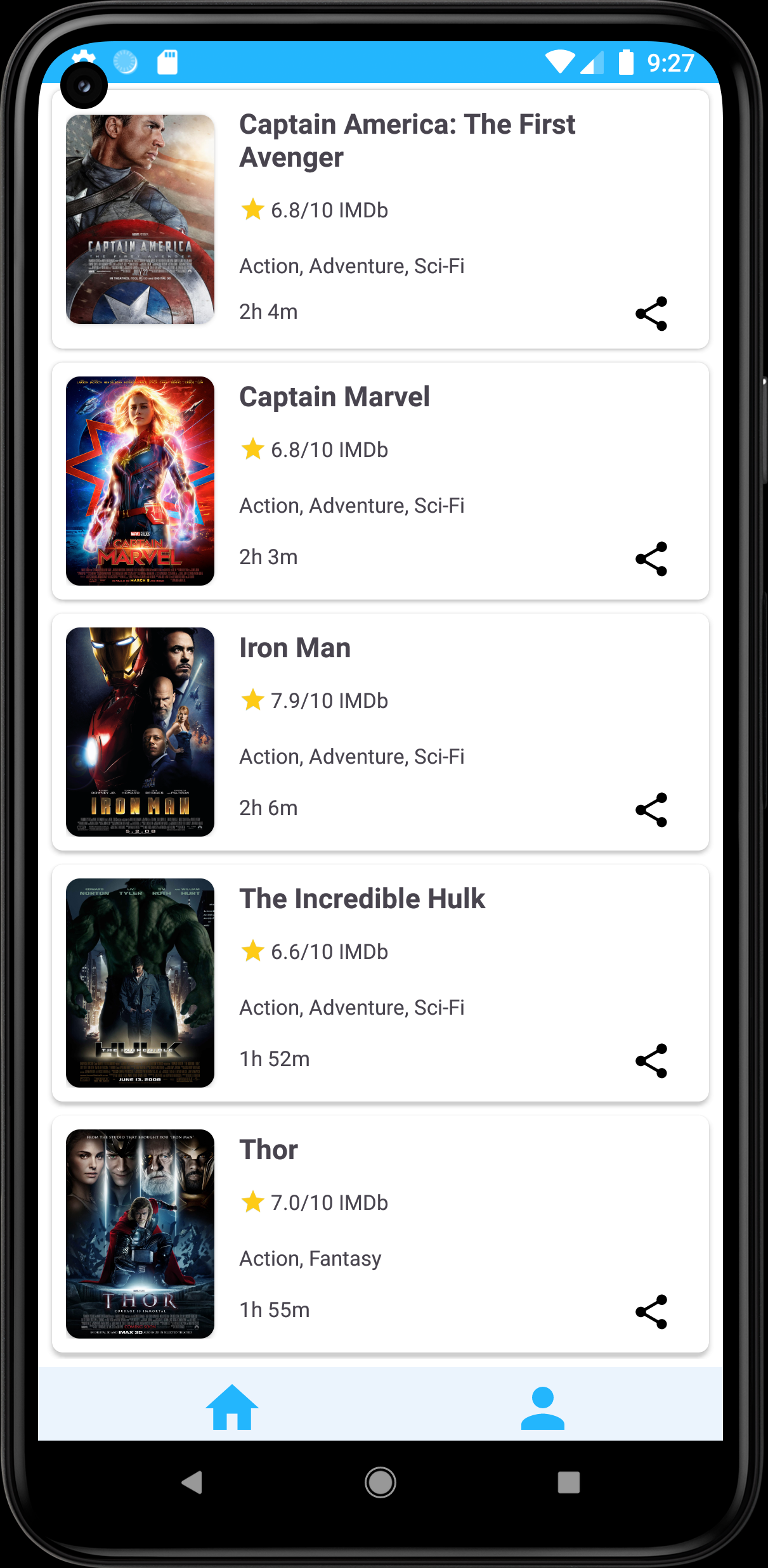
Task: Select the Iron Man movie title
Action: 295,648
